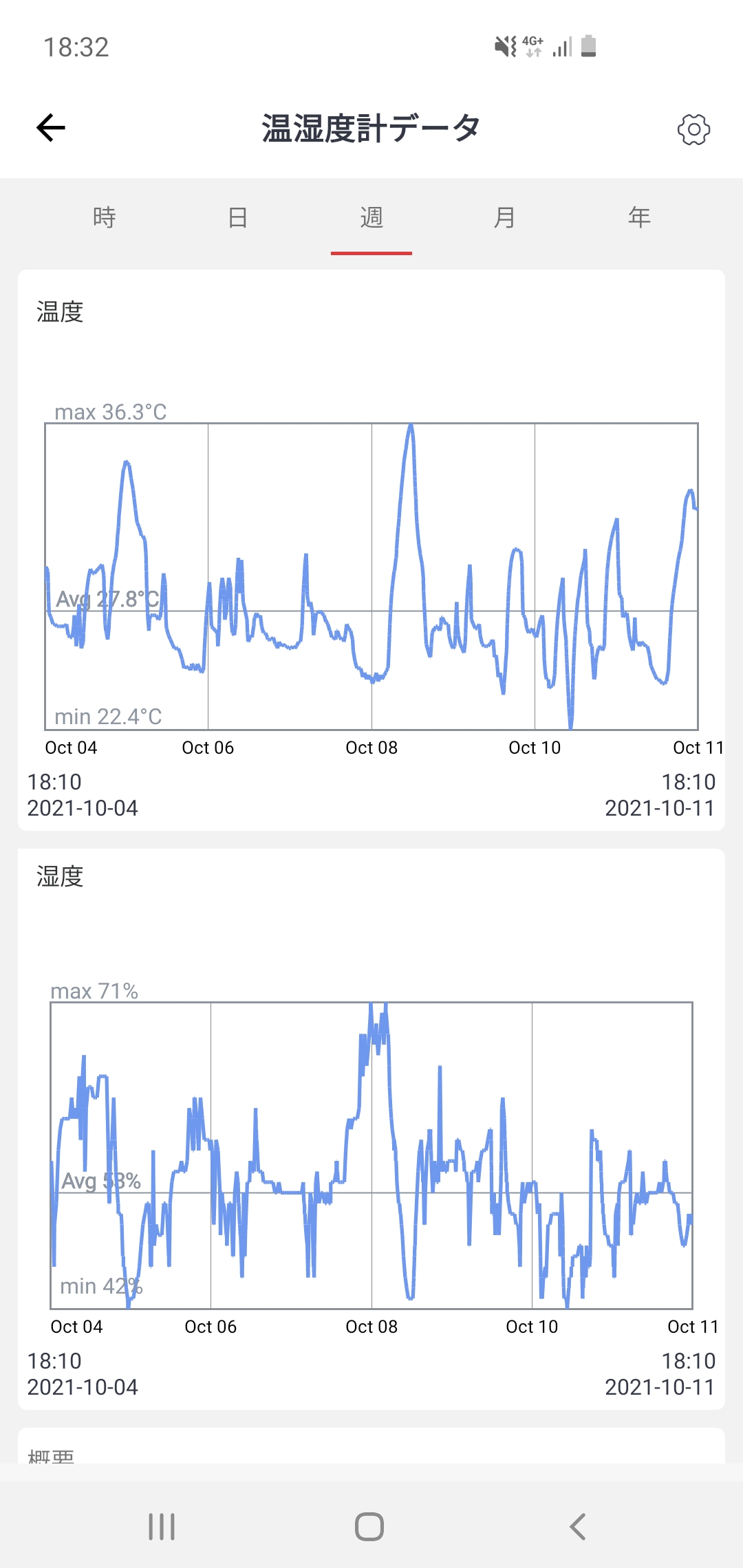This screenshot has width=743, height=1568.
Task: Tap the system home button
Action: point(369,1527)
